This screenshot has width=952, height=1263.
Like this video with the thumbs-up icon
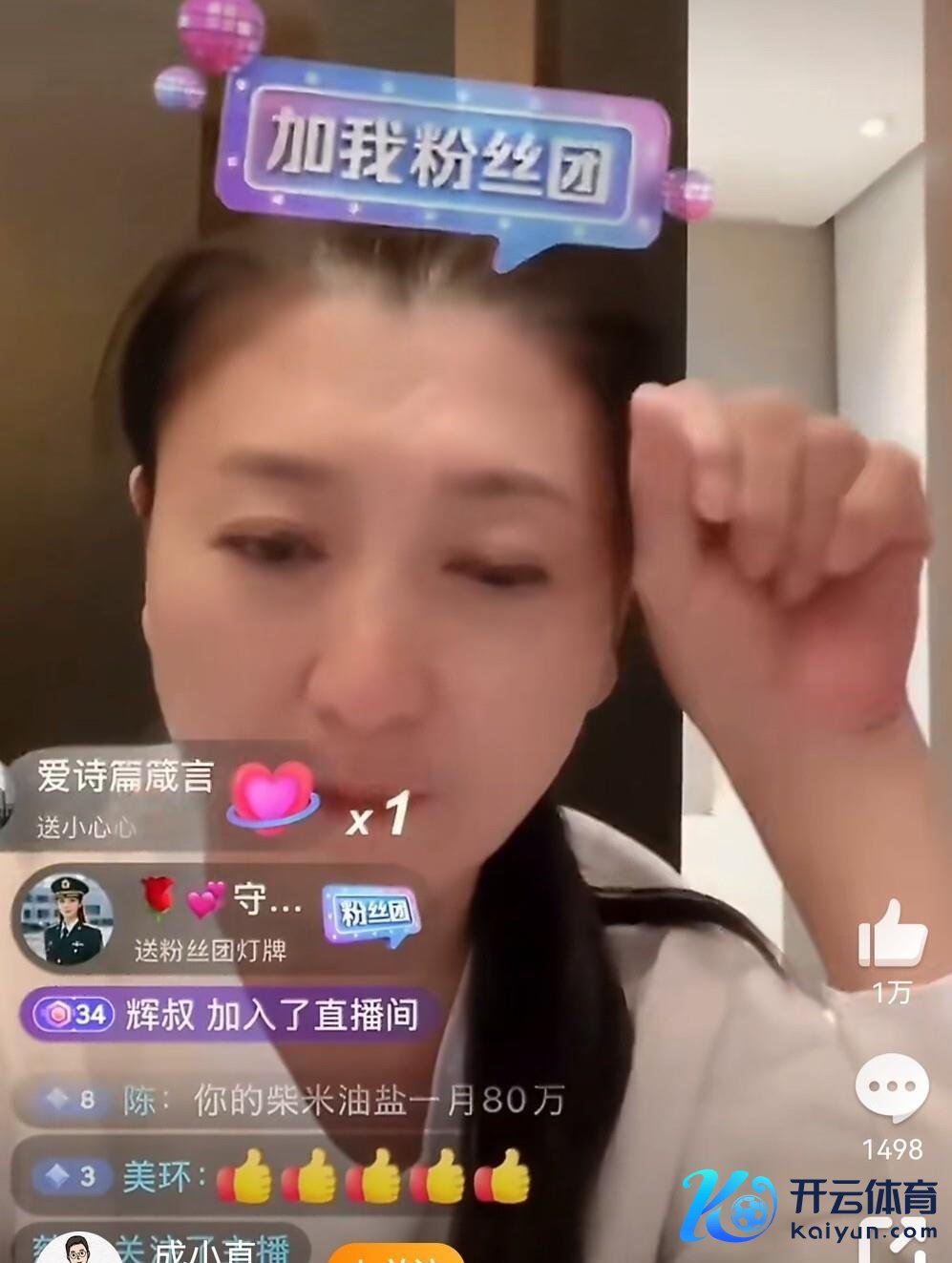(x=892, y=935)
